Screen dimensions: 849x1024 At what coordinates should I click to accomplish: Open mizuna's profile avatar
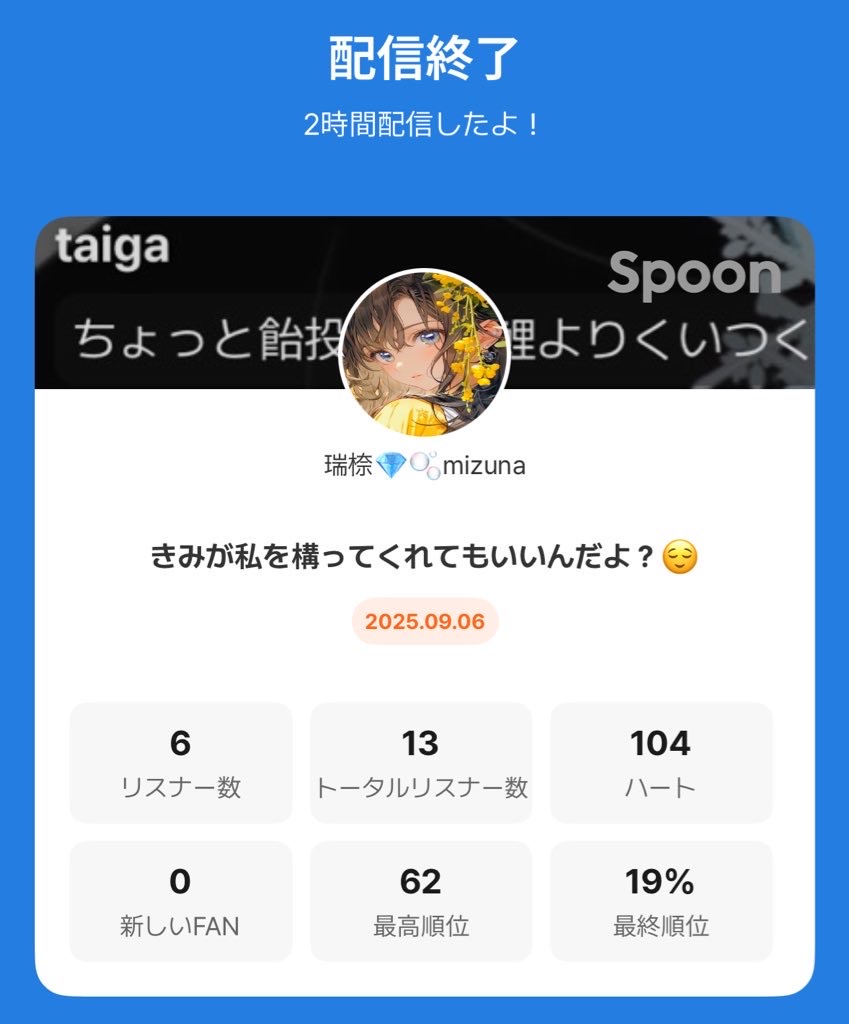pos(425,353)
